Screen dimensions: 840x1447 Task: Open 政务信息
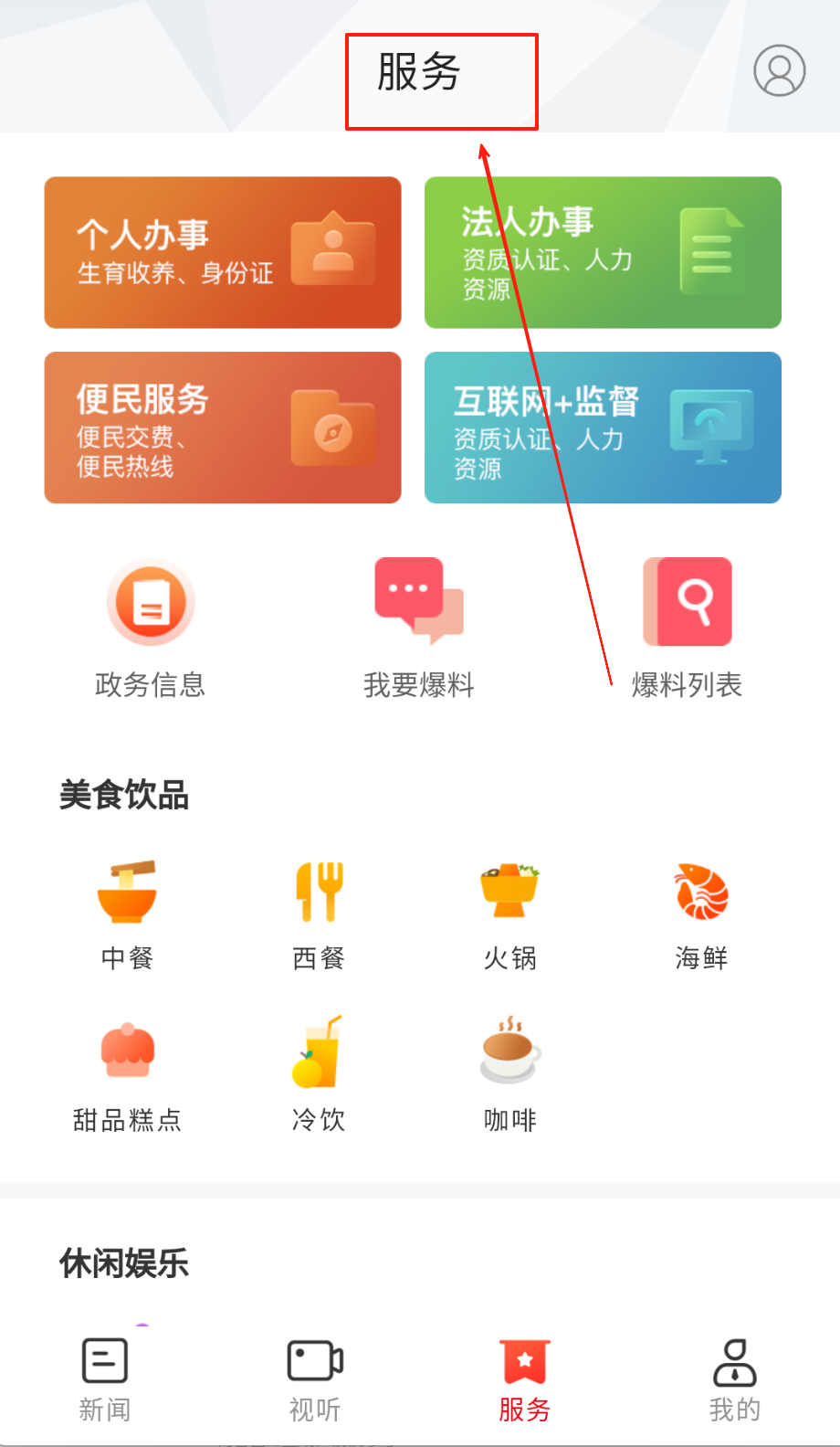[151, 627]
